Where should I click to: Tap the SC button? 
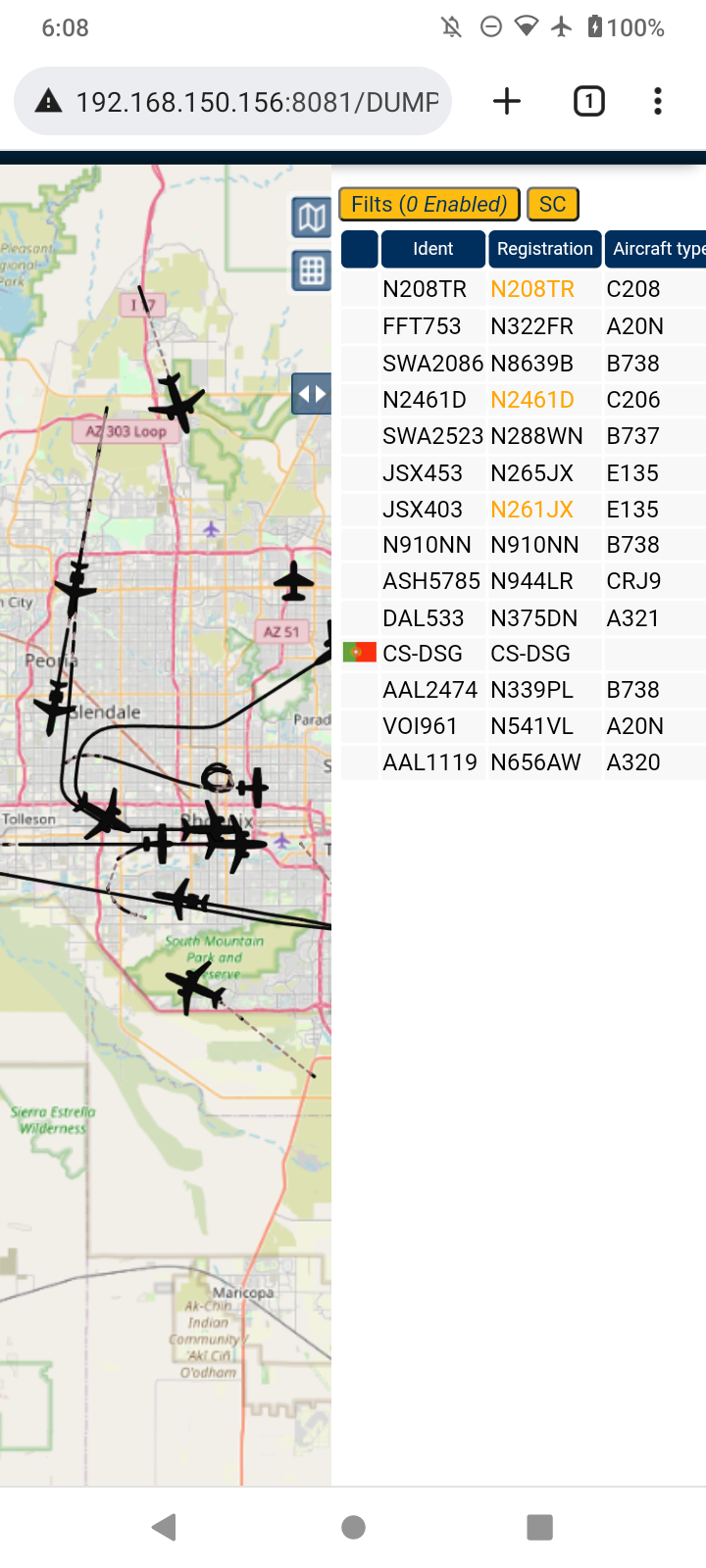553,204
